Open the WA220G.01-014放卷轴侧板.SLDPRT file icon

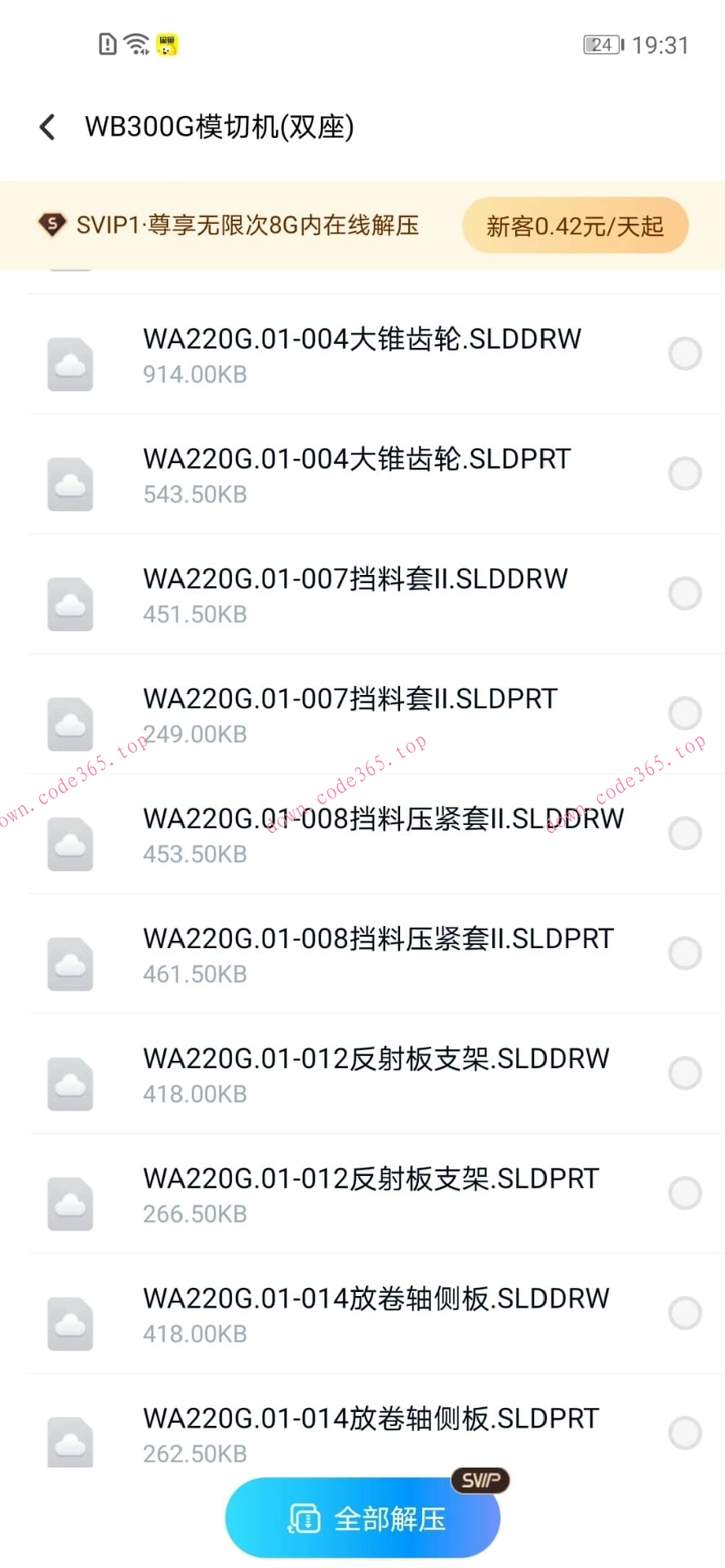pos(69,1441)
